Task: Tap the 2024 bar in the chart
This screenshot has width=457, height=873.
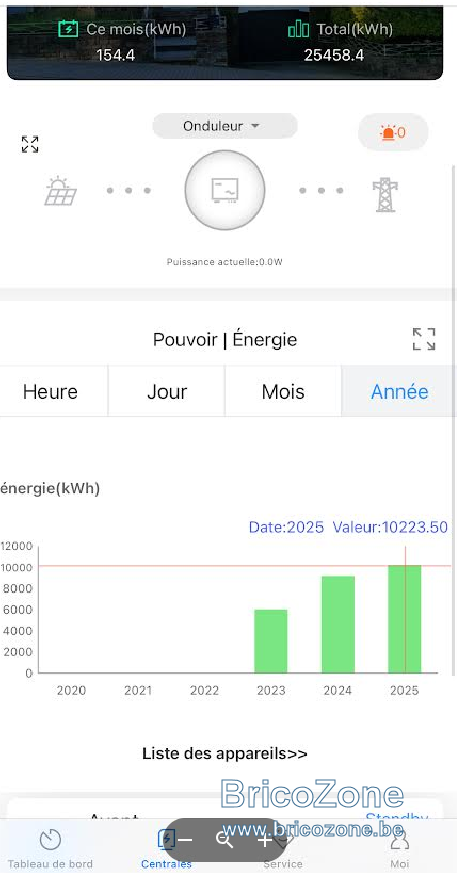Action: pyautogui.click(x=338, y=625)
